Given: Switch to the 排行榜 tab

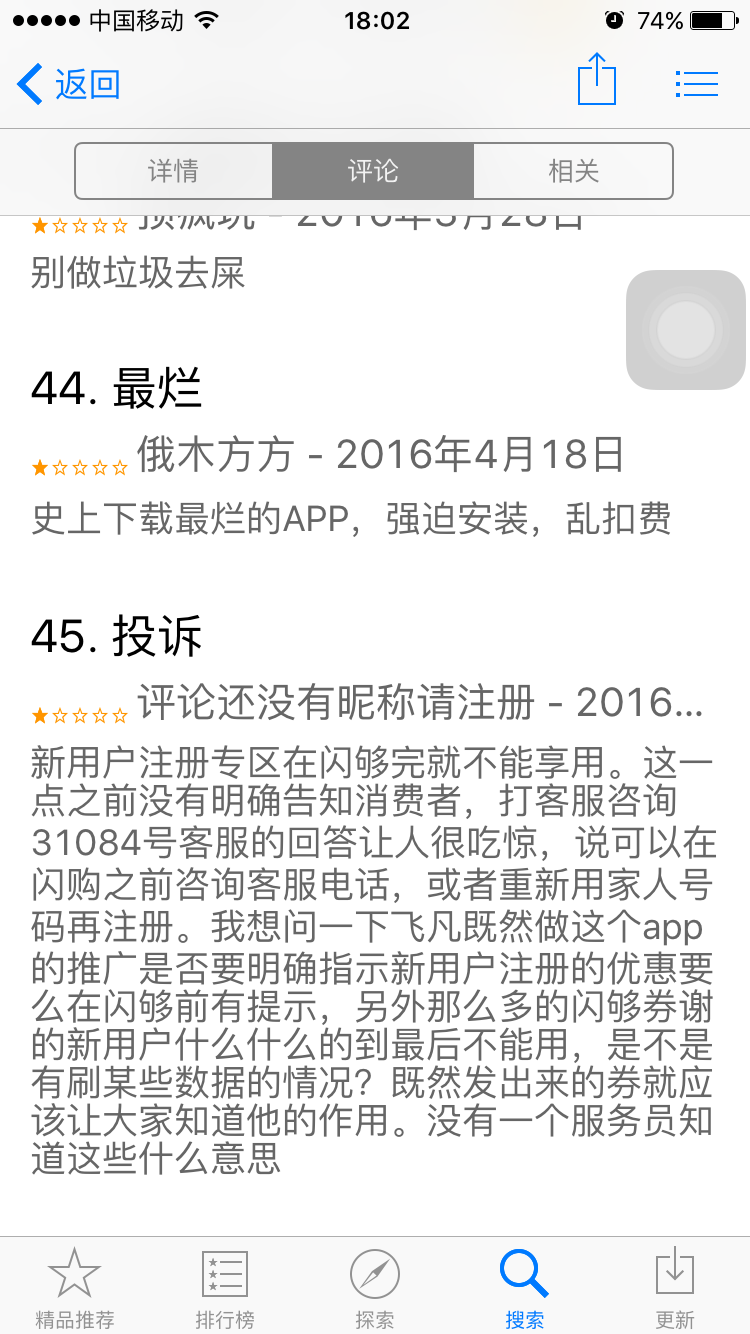Looking at the screenshot, I should click(x=225, y=1288).
